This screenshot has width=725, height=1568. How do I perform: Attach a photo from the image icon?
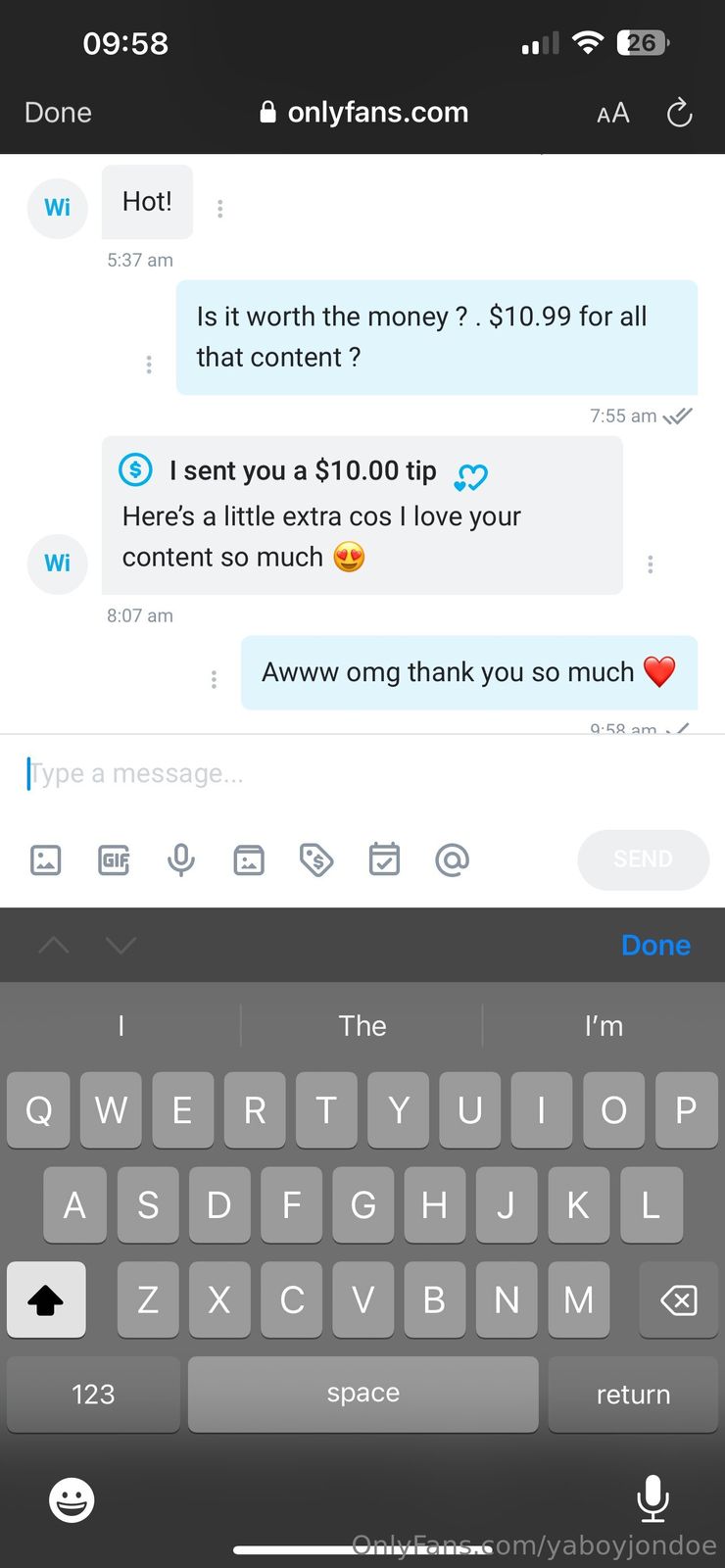pyautogui.click(x=46, y=859)
